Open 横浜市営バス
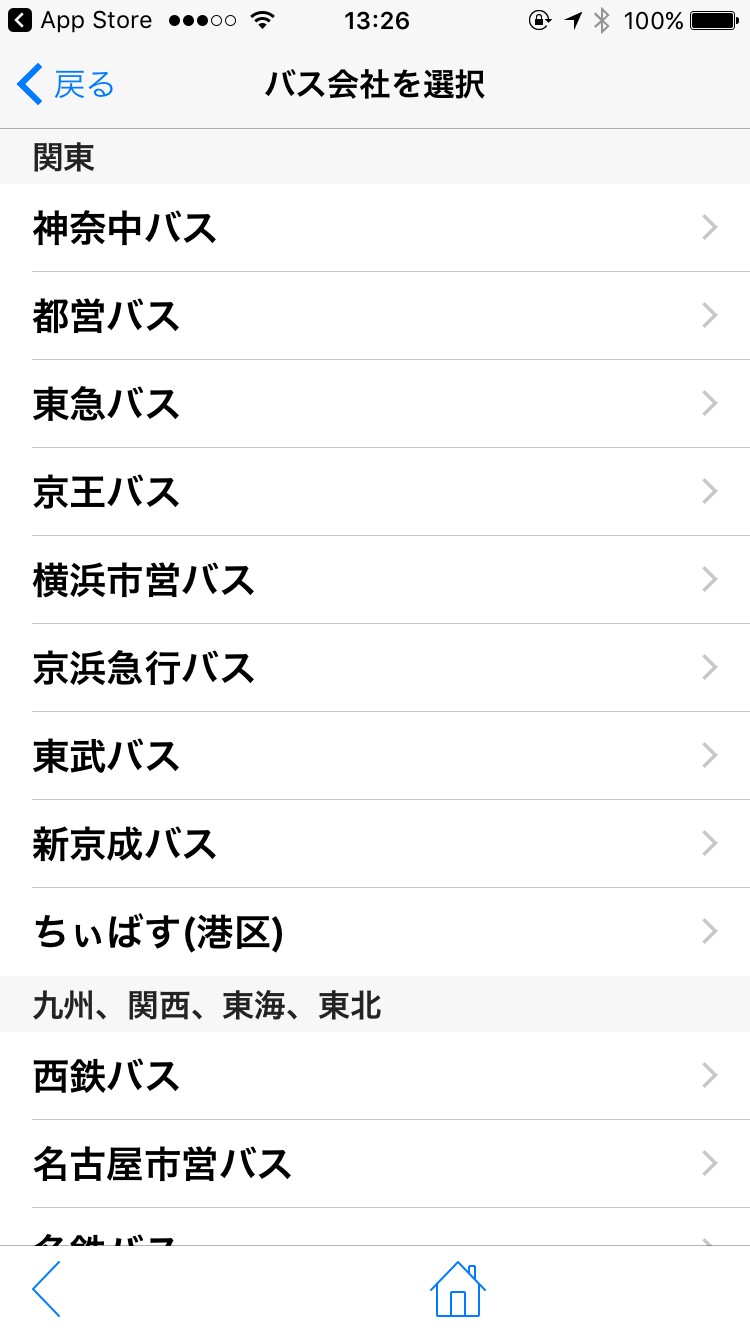Screen dimensions: 750x1334 coord(375,580)
